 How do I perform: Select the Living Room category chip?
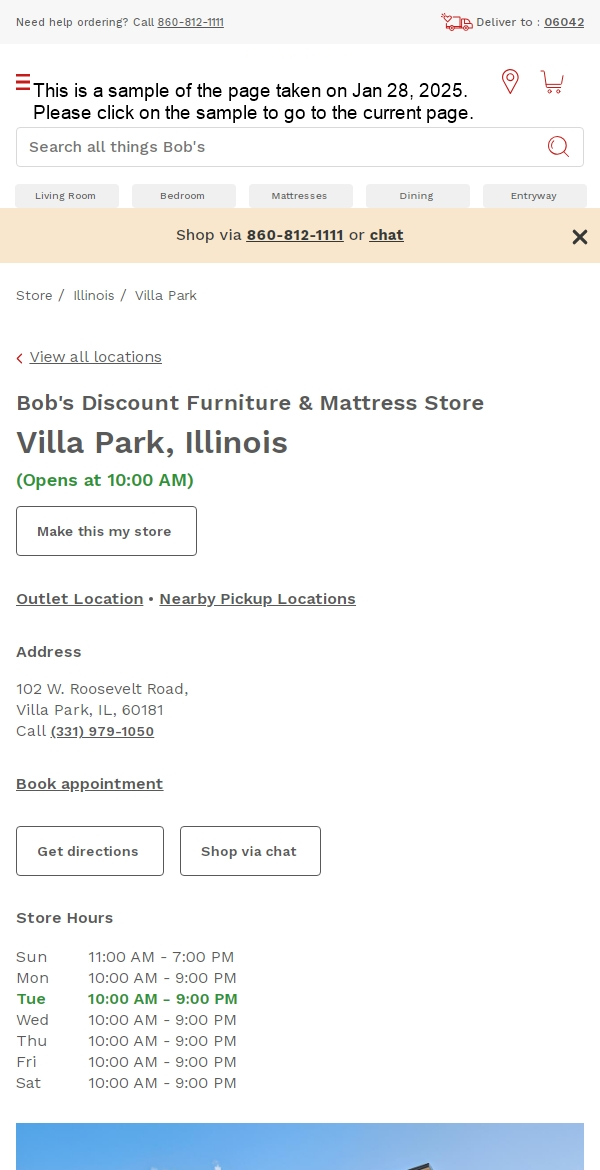coord(66,196)
